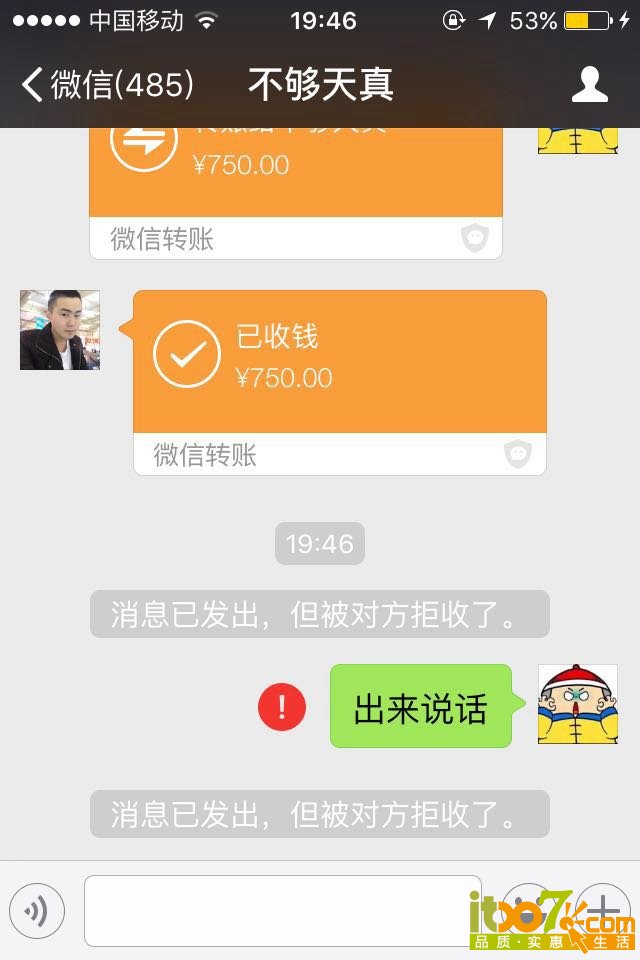Tap my cartoon avatar next to 出来说话
Screen dimensions: 640x960
[578, 704]
